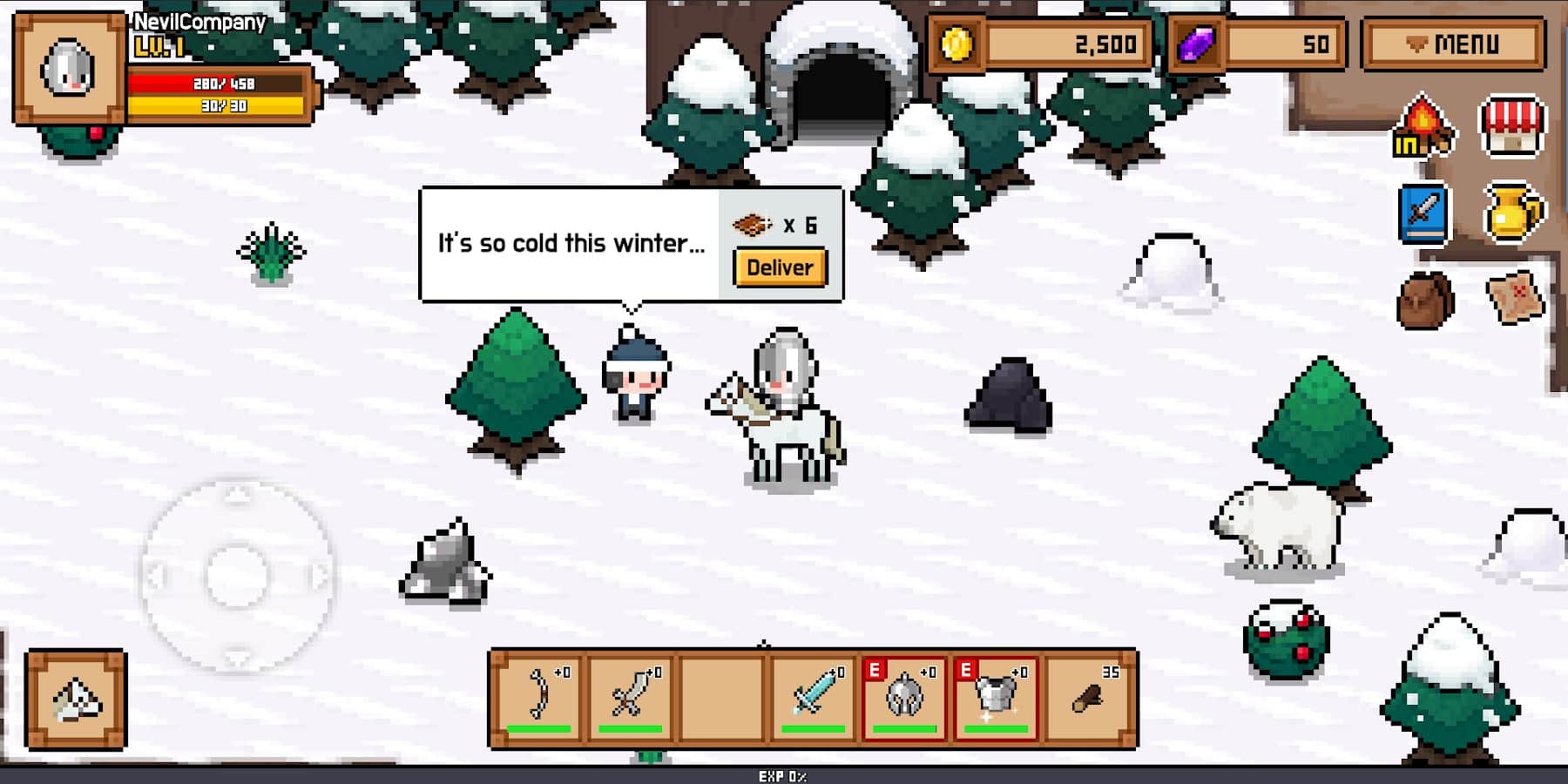
Task: Select the bow in the hotbar
Action: tap(540, 699)
